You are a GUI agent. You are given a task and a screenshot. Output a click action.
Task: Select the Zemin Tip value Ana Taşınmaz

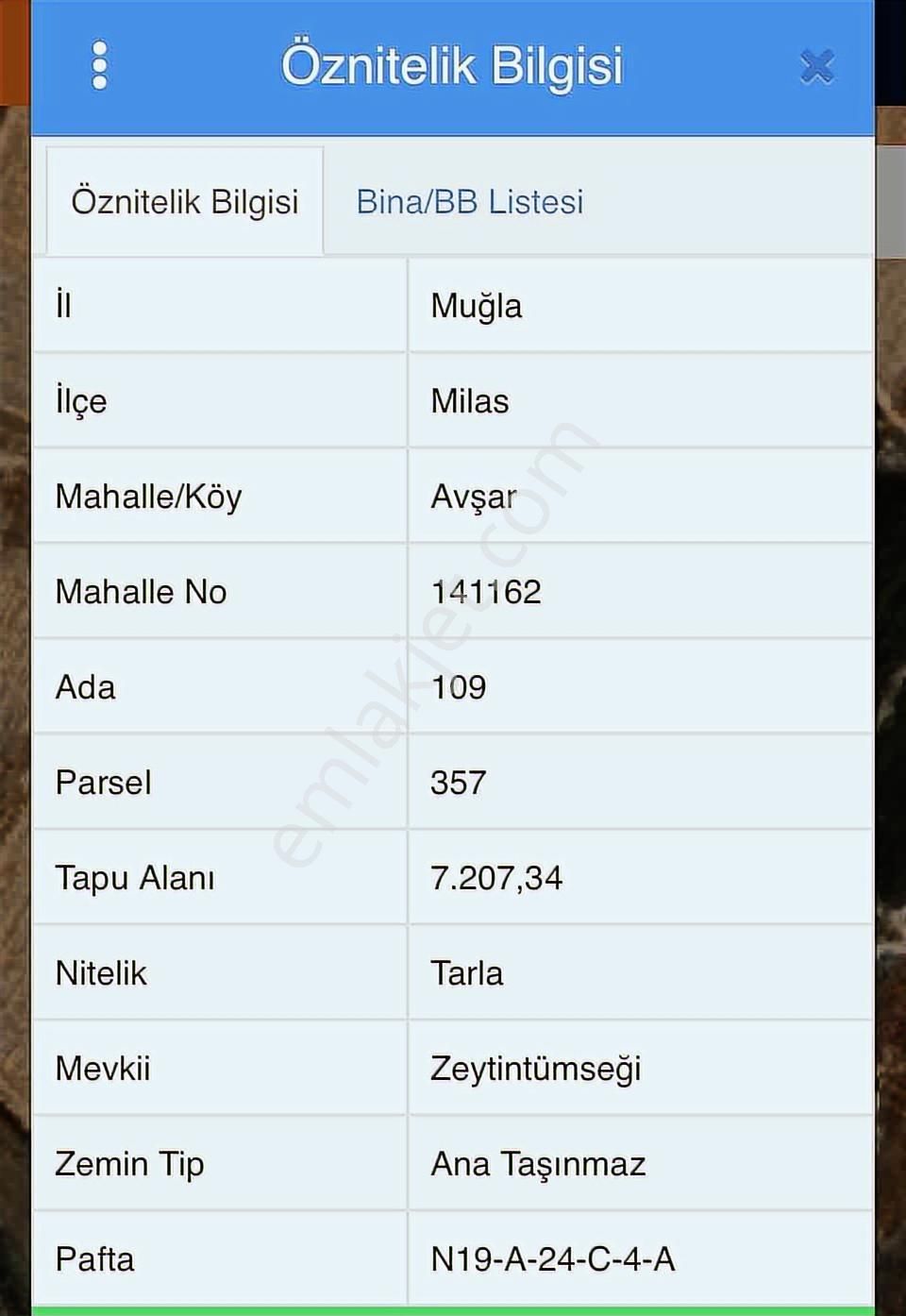coord(537,1164)
